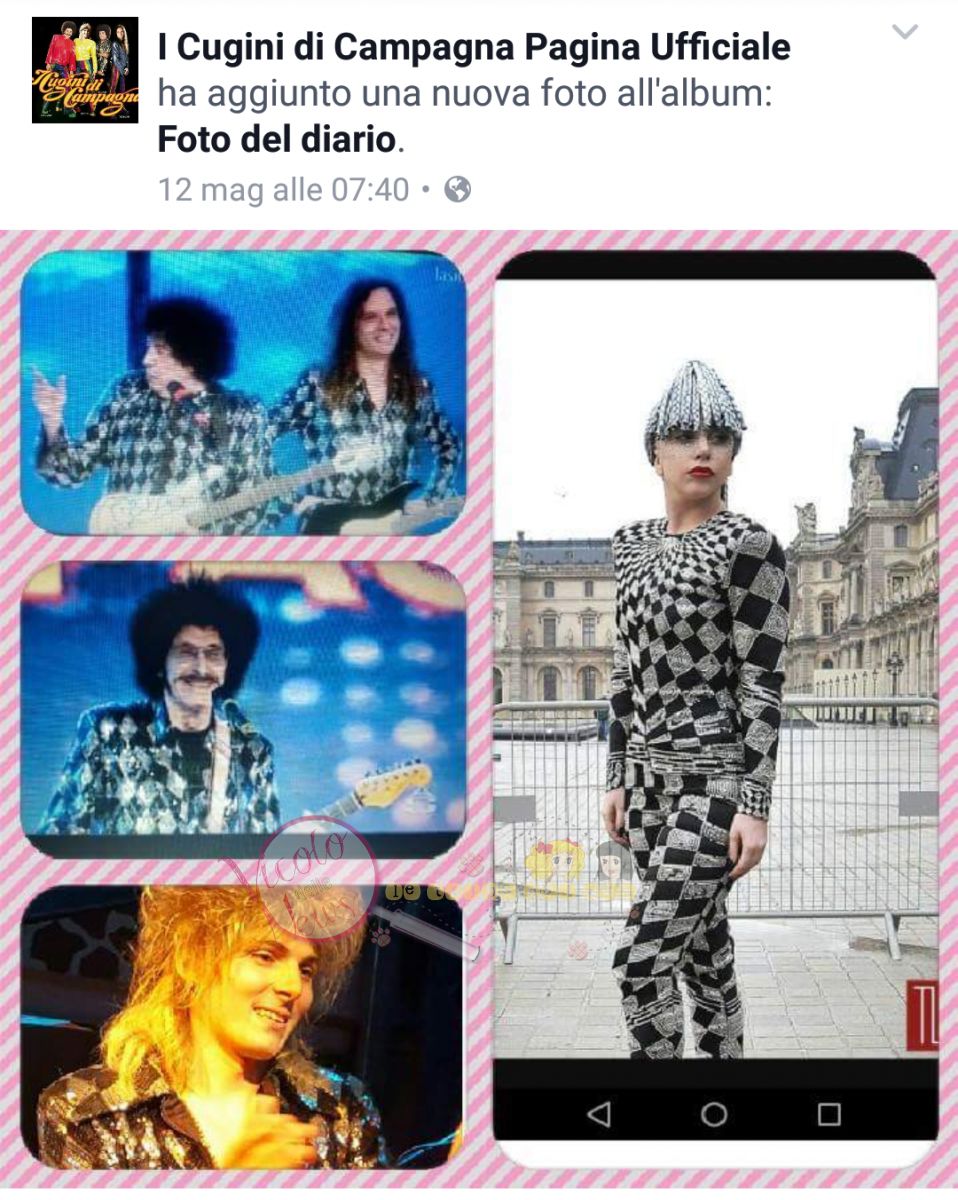Viewport: 958px width, 1200px height.
Task: Open the post options chevron menu
Action: point(904,33)
